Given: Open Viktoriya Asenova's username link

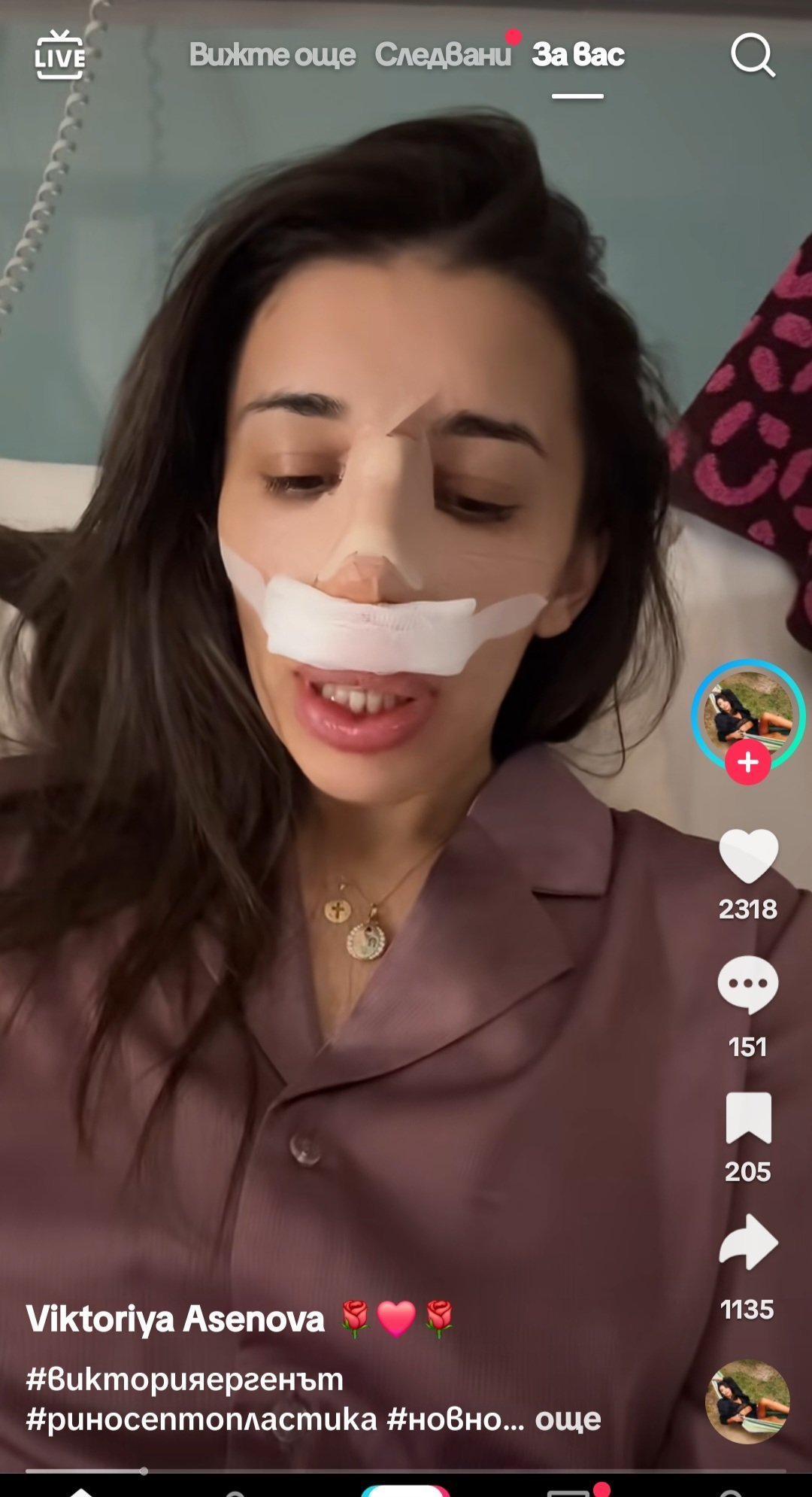Looking at the screenshot, I should (x=175, y=1319).
